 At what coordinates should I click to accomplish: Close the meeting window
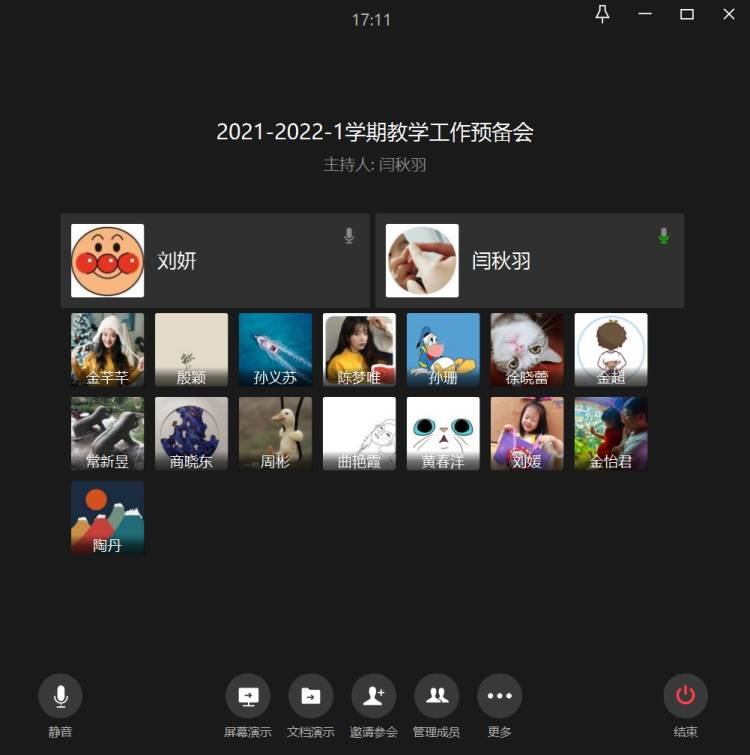pos(729,14)
